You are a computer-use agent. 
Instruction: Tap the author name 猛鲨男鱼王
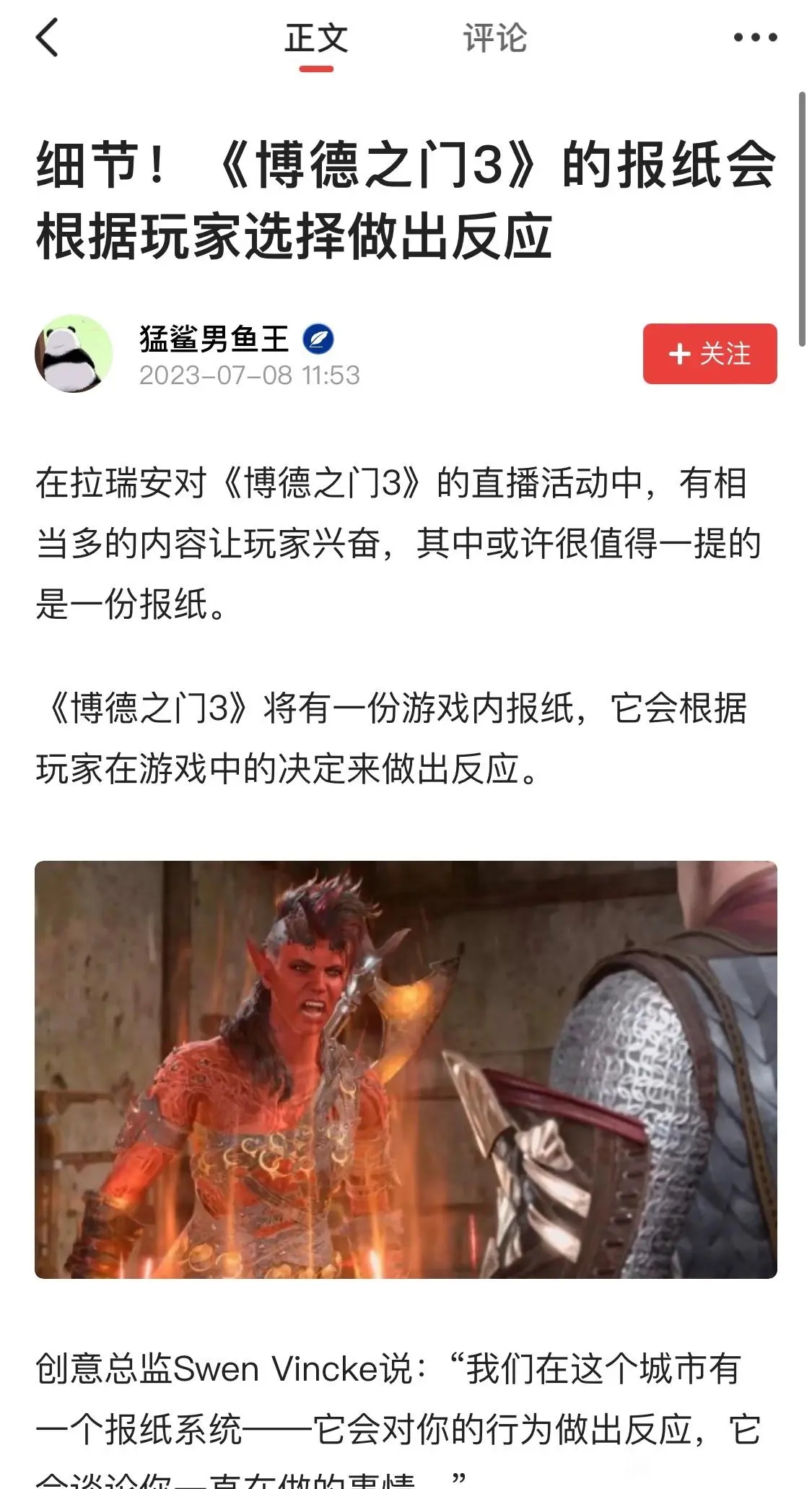pos(214,339)
